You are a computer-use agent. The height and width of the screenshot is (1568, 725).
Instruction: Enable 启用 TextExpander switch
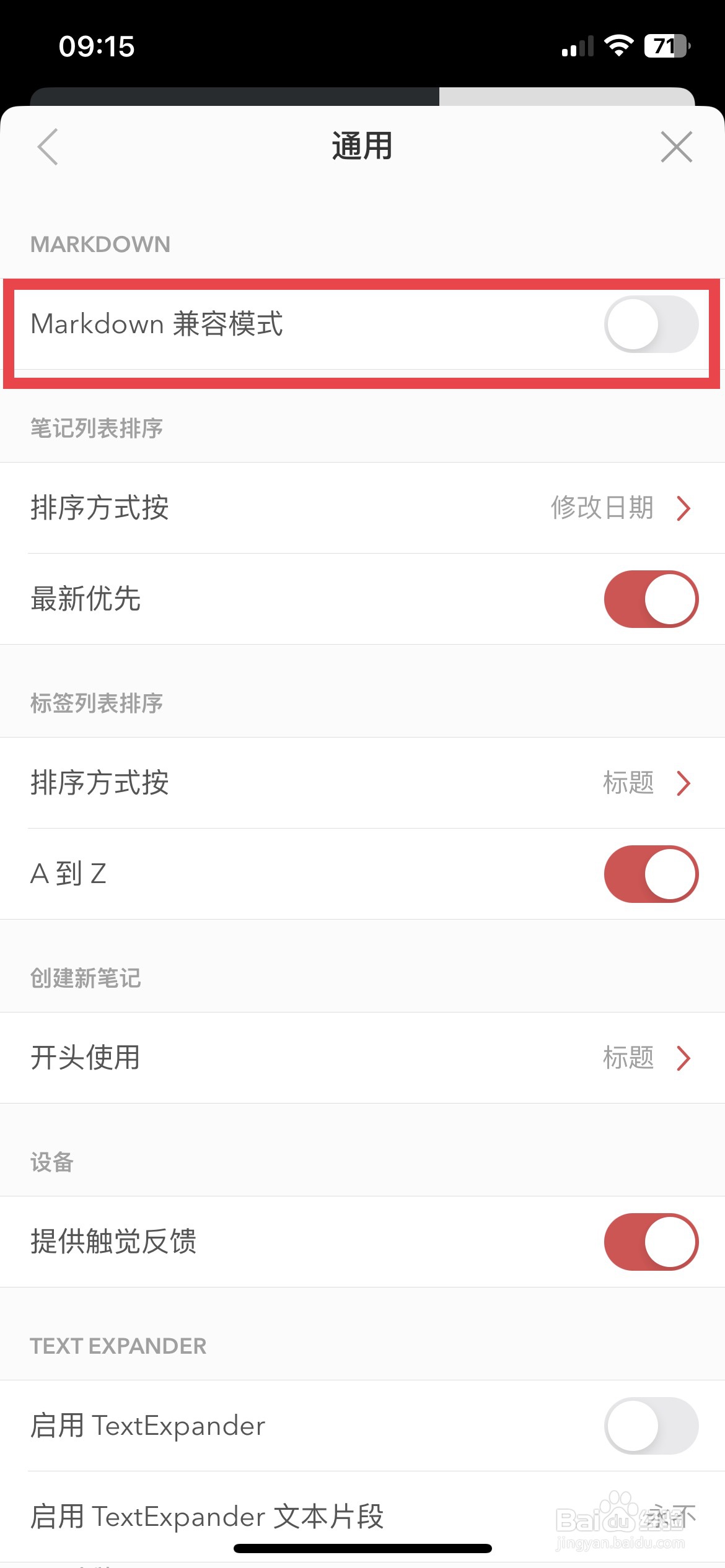(x=651, y=1426)
